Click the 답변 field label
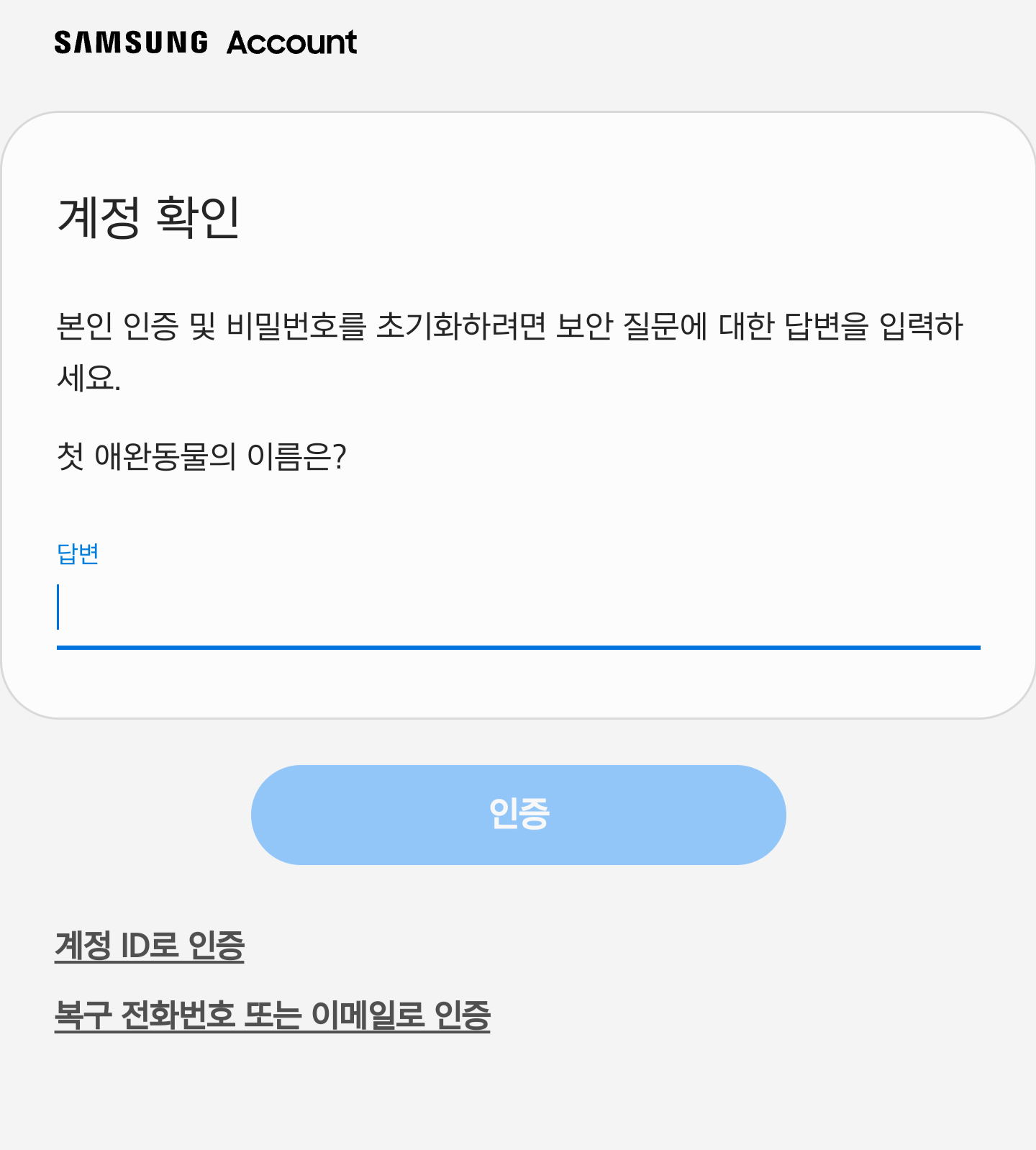This screenshot has width=1036, height=1150. pos(78,554)
